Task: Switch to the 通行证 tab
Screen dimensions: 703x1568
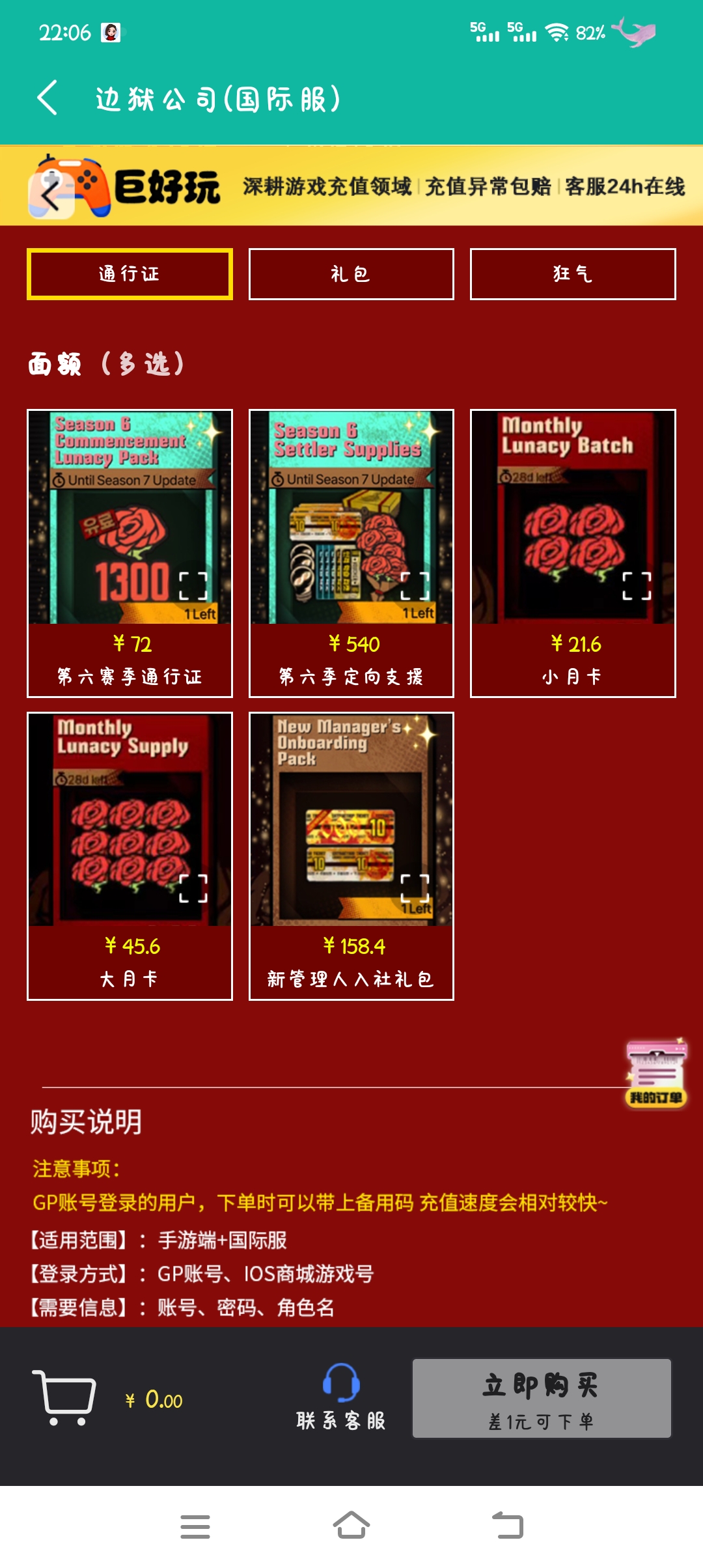Action: click(130, 274)
